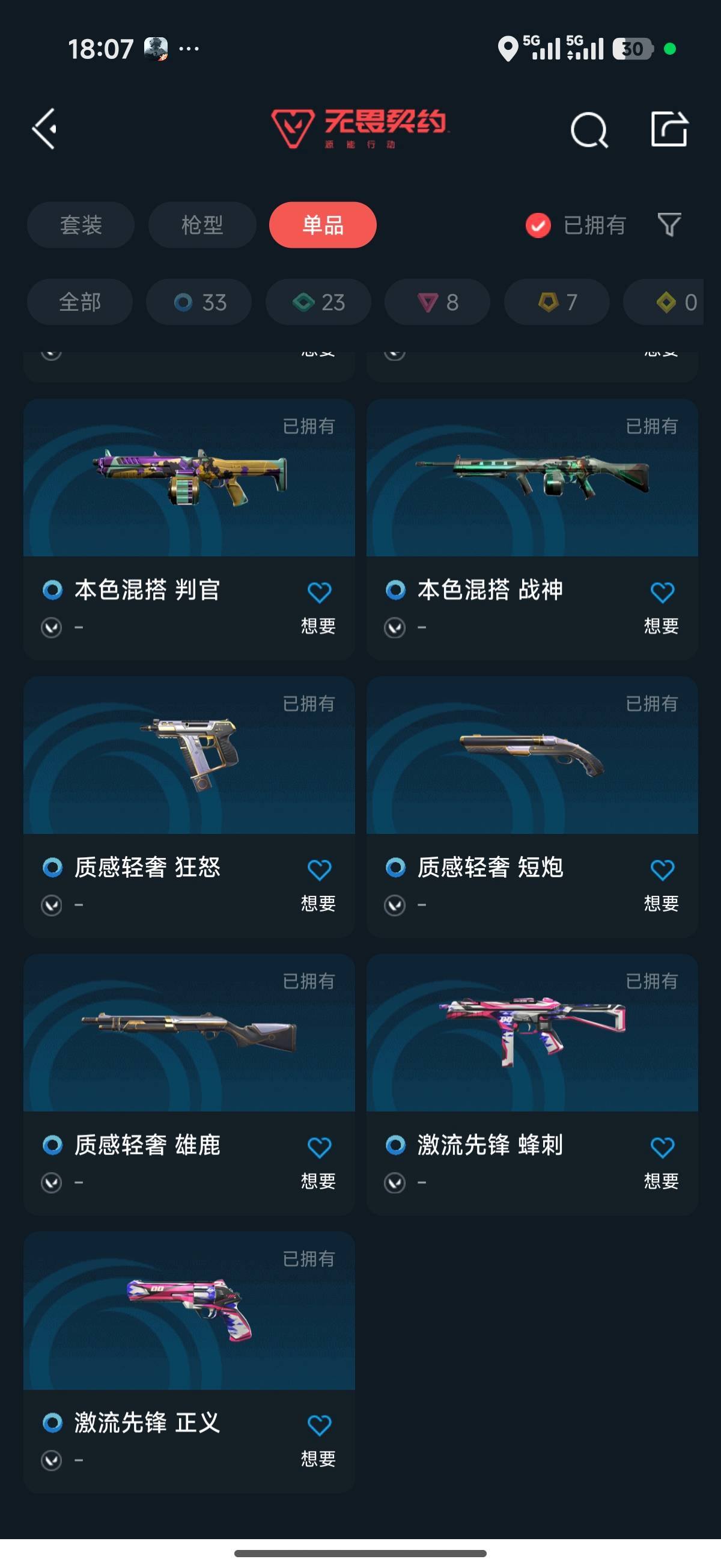This screenshot has width=721, height=1568.
Task: Select the gold rarity filter showing 7
Action: point(556,302)
